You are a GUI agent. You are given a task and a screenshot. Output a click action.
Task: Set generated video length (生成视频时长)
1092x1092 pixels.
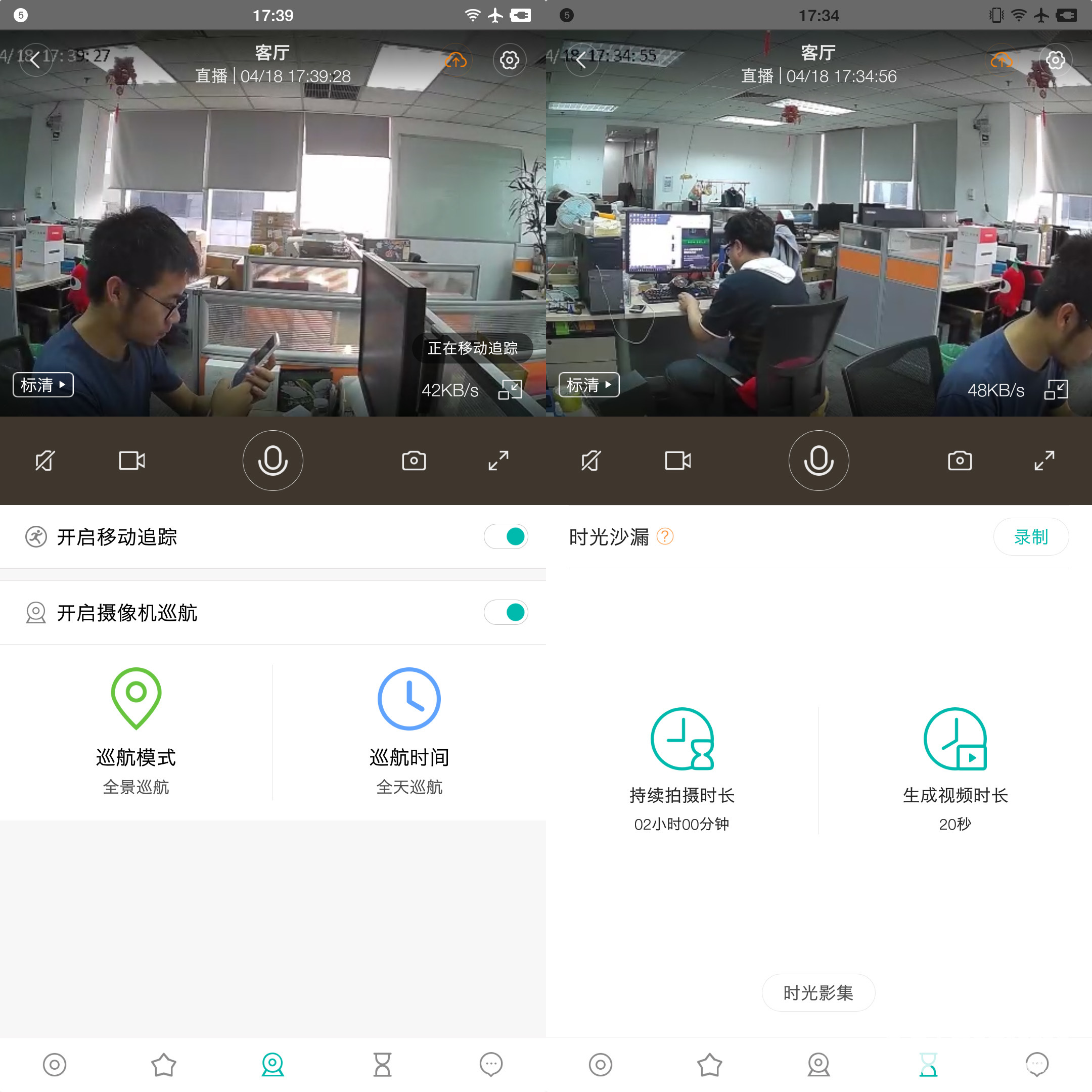point(954,768)
